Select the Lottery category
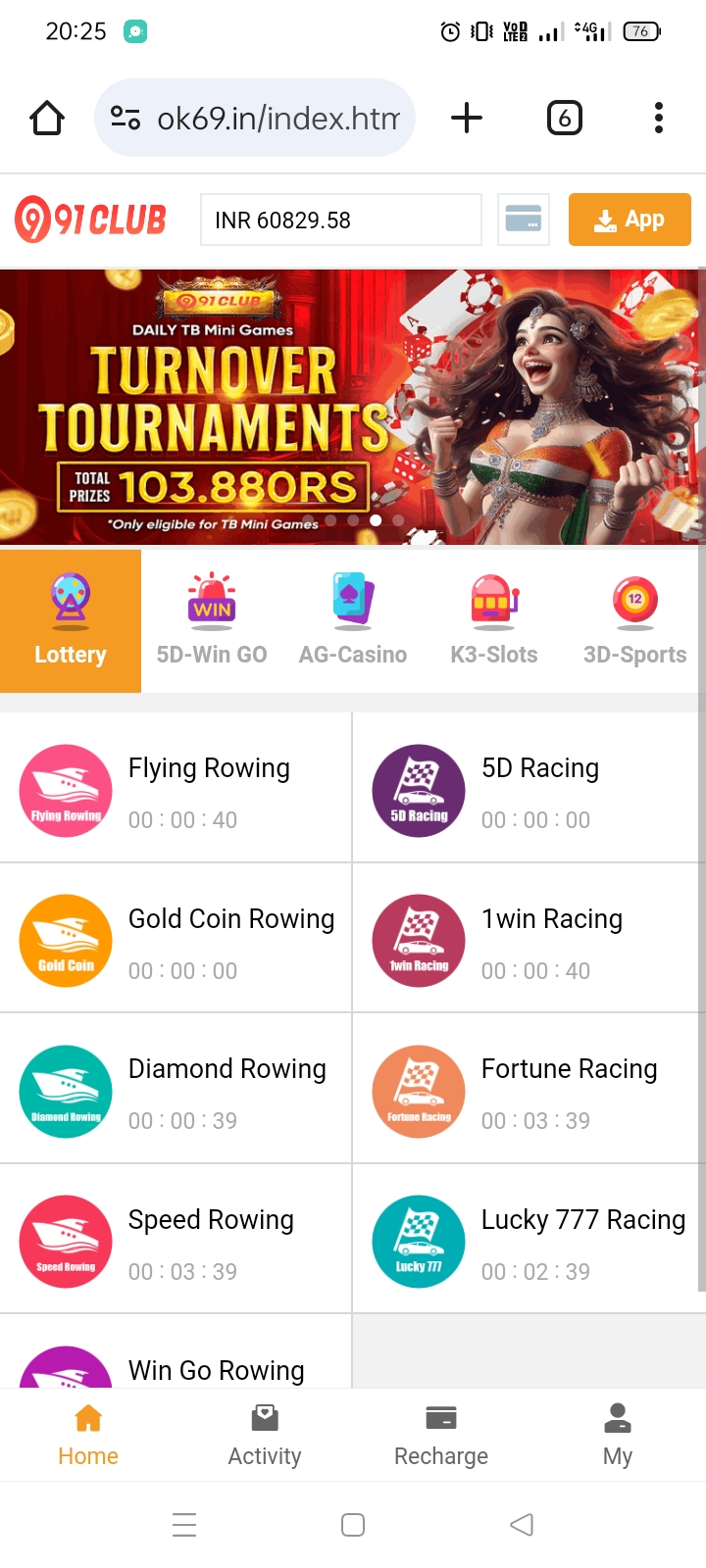The image size is (706, 1568). pyautogui.click(x=71, y=621)
